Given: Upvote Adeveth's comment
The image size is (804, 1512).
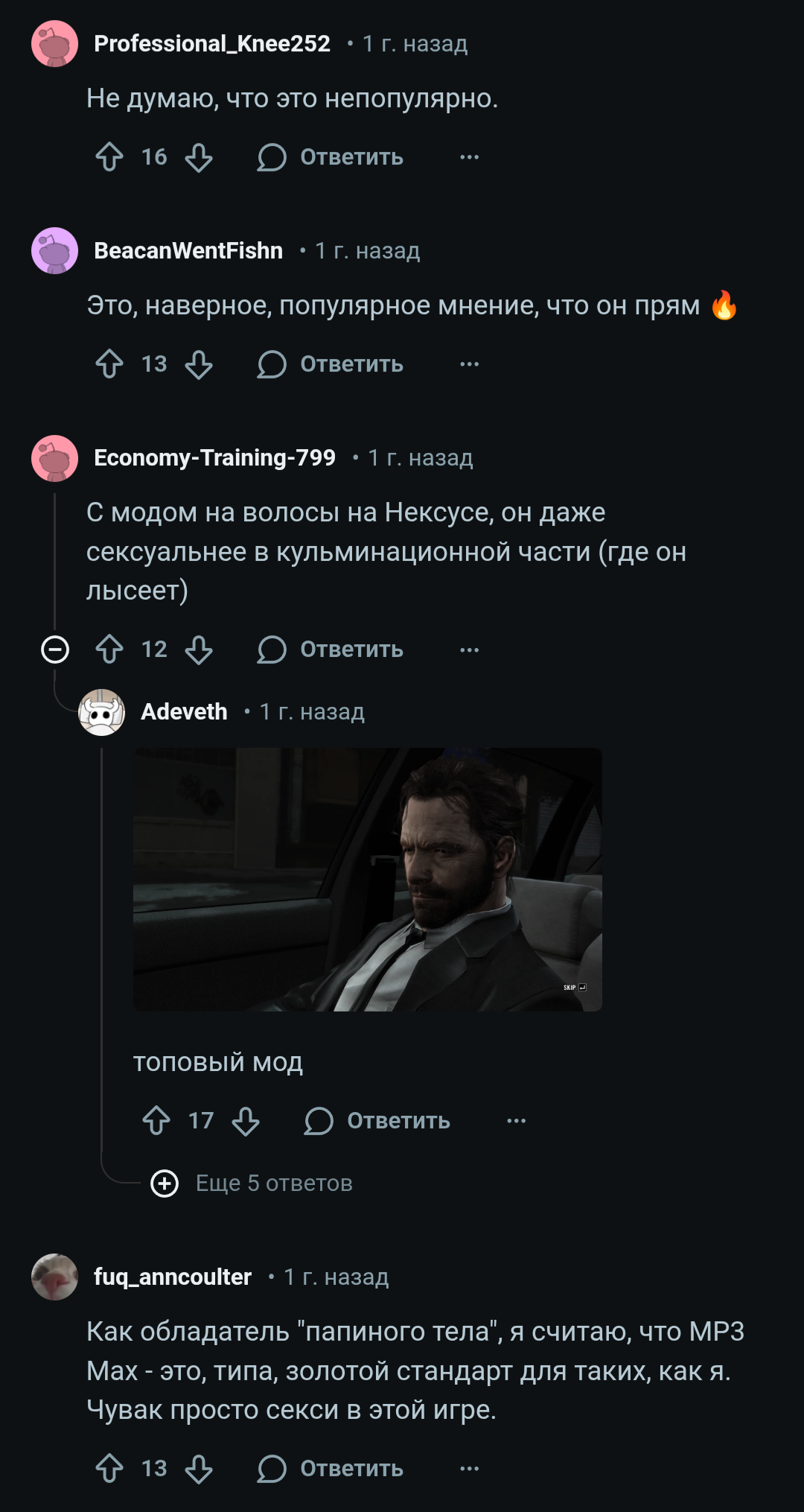Looking at the screenshot, I should pyautogui.click(x=156, y=1121).
